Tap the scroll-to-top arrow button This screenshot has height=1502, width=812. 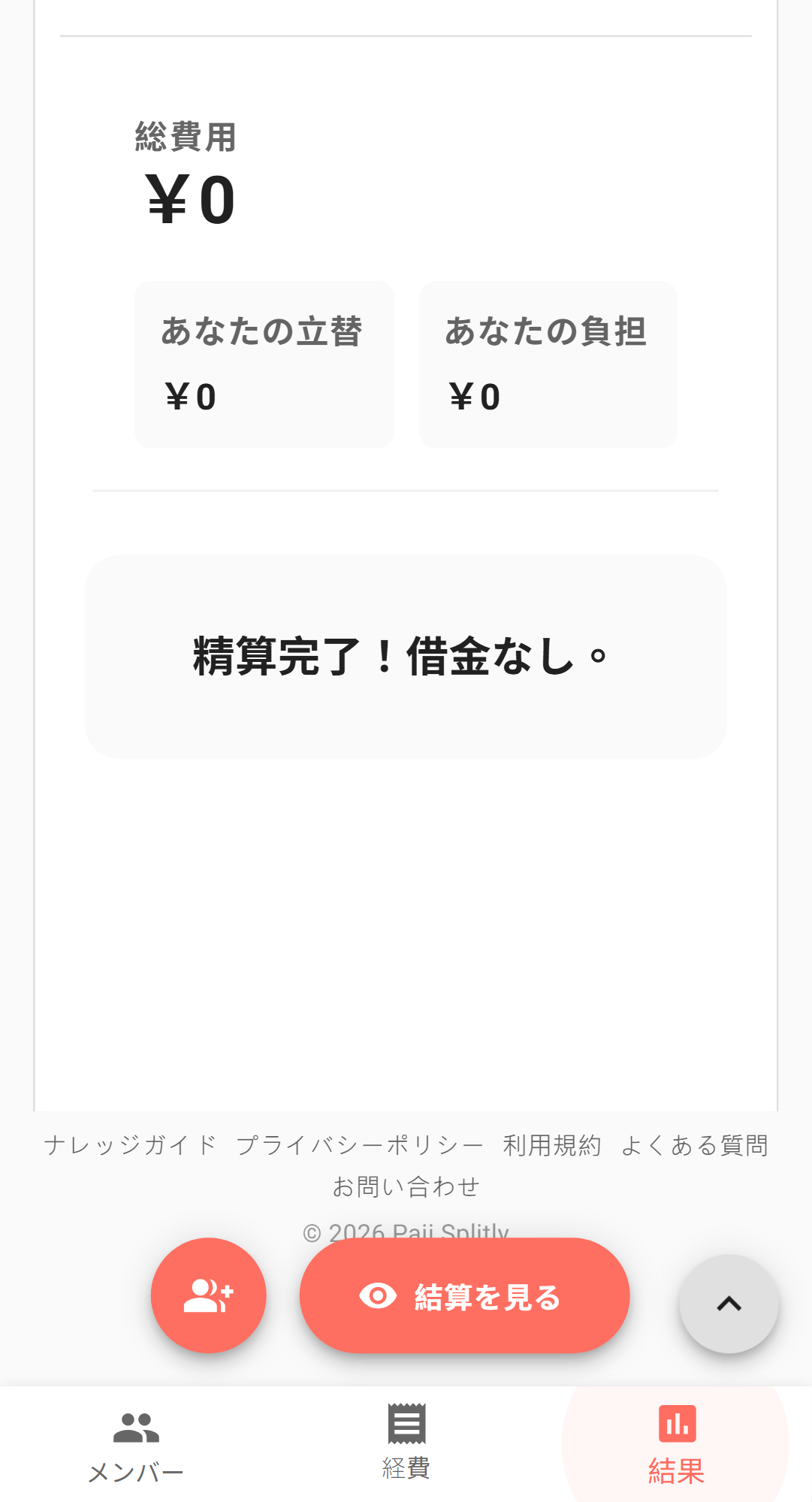pyautogui.click(x=729, y=1304)
